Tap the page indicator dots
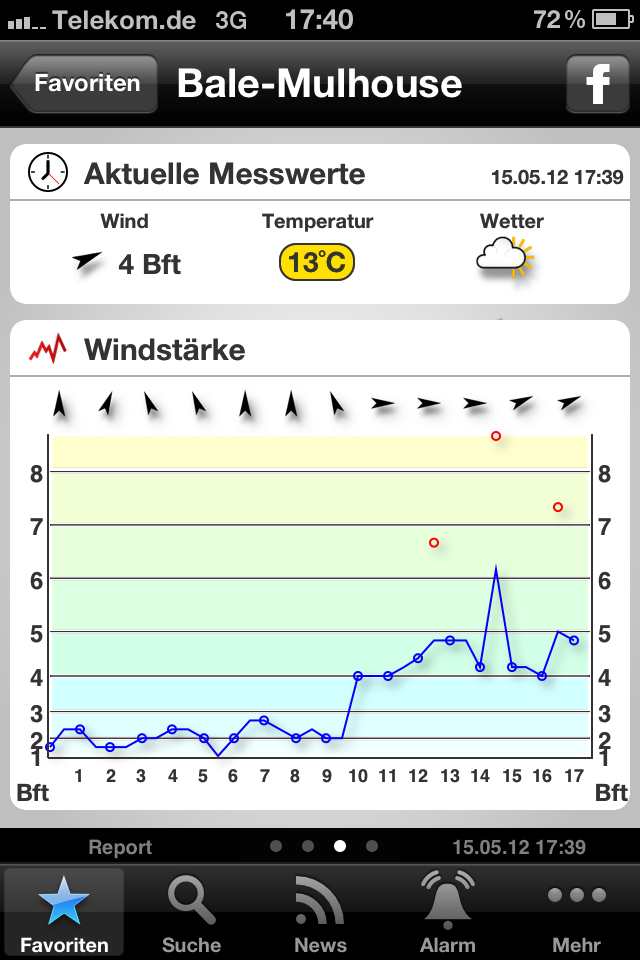This screenshot has width=640, height=960. [x=323, y=846]
